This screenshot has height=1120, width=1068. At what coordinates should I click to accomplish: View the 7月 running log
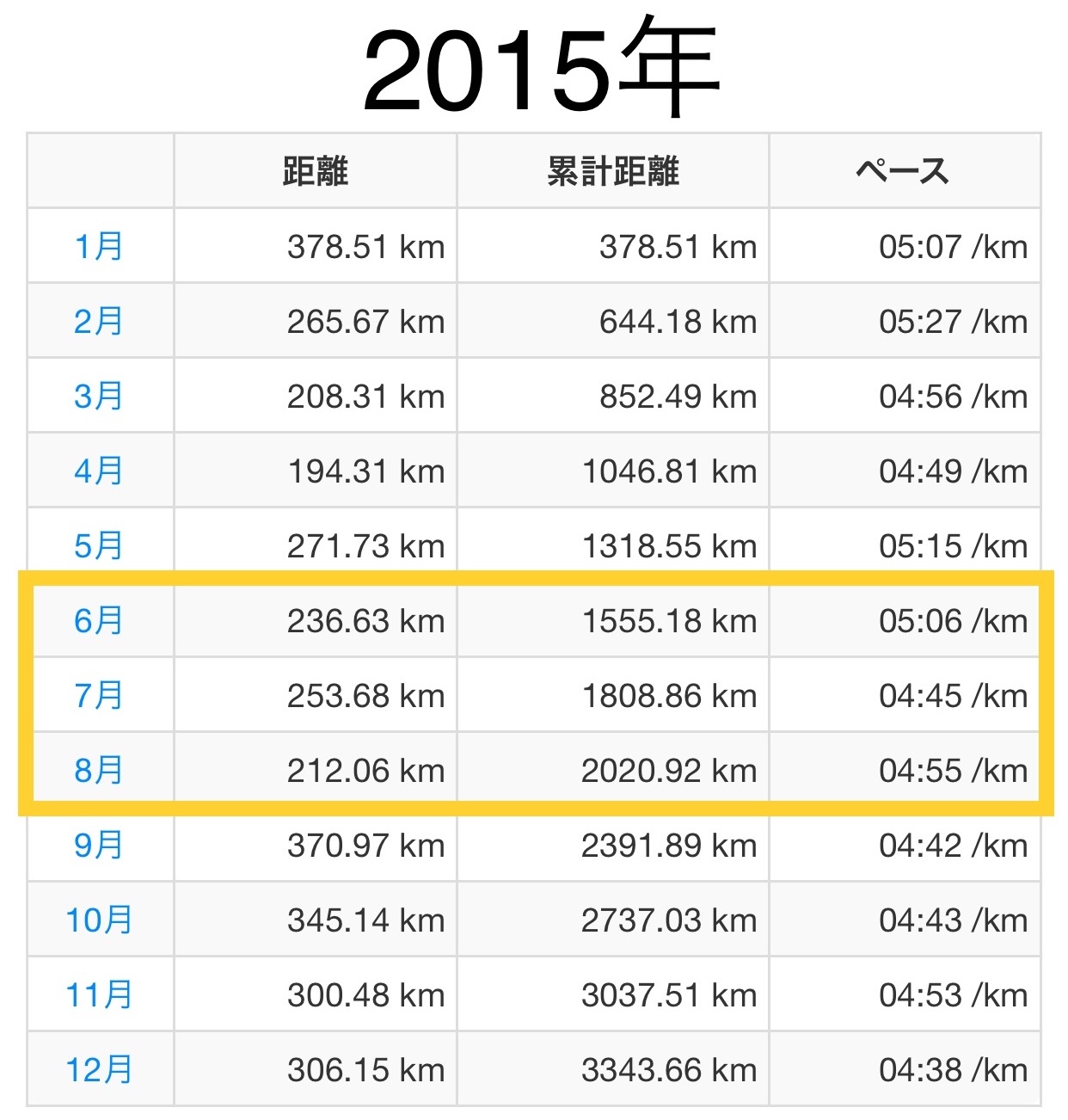tap(99, 696)
